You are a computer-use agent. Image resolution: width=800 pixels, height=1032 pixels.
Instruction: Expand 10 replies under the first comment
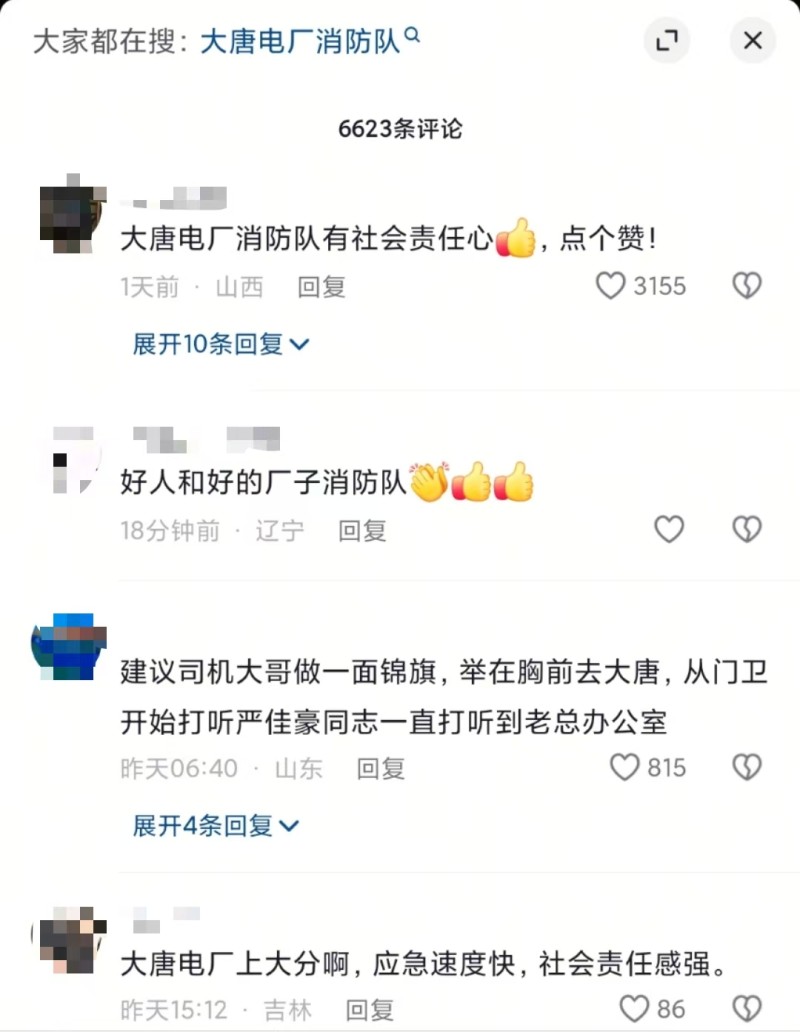point(221,344)
